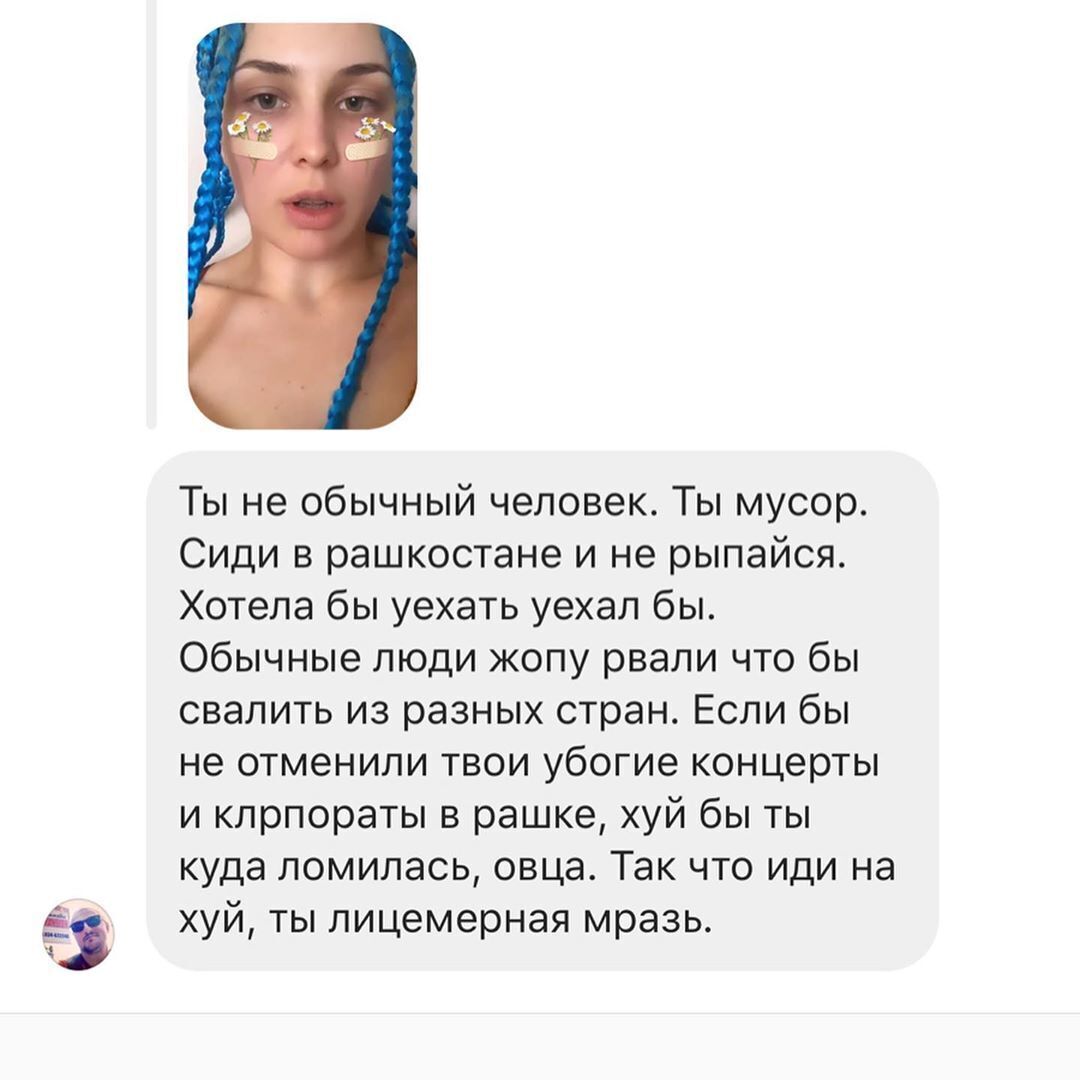Open the replied story thumbnail
Image resolution: width=1080 pixels, height=1080 pixels.
coord(302,226)
